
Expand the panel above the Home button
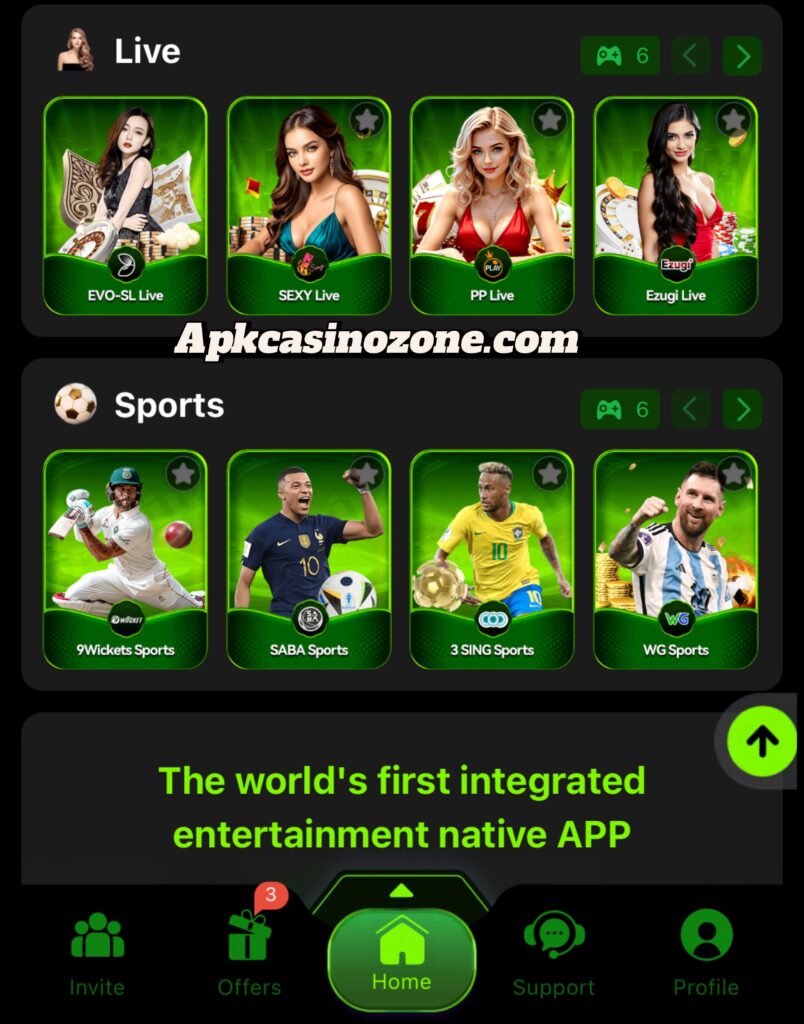tap(401, 890)
